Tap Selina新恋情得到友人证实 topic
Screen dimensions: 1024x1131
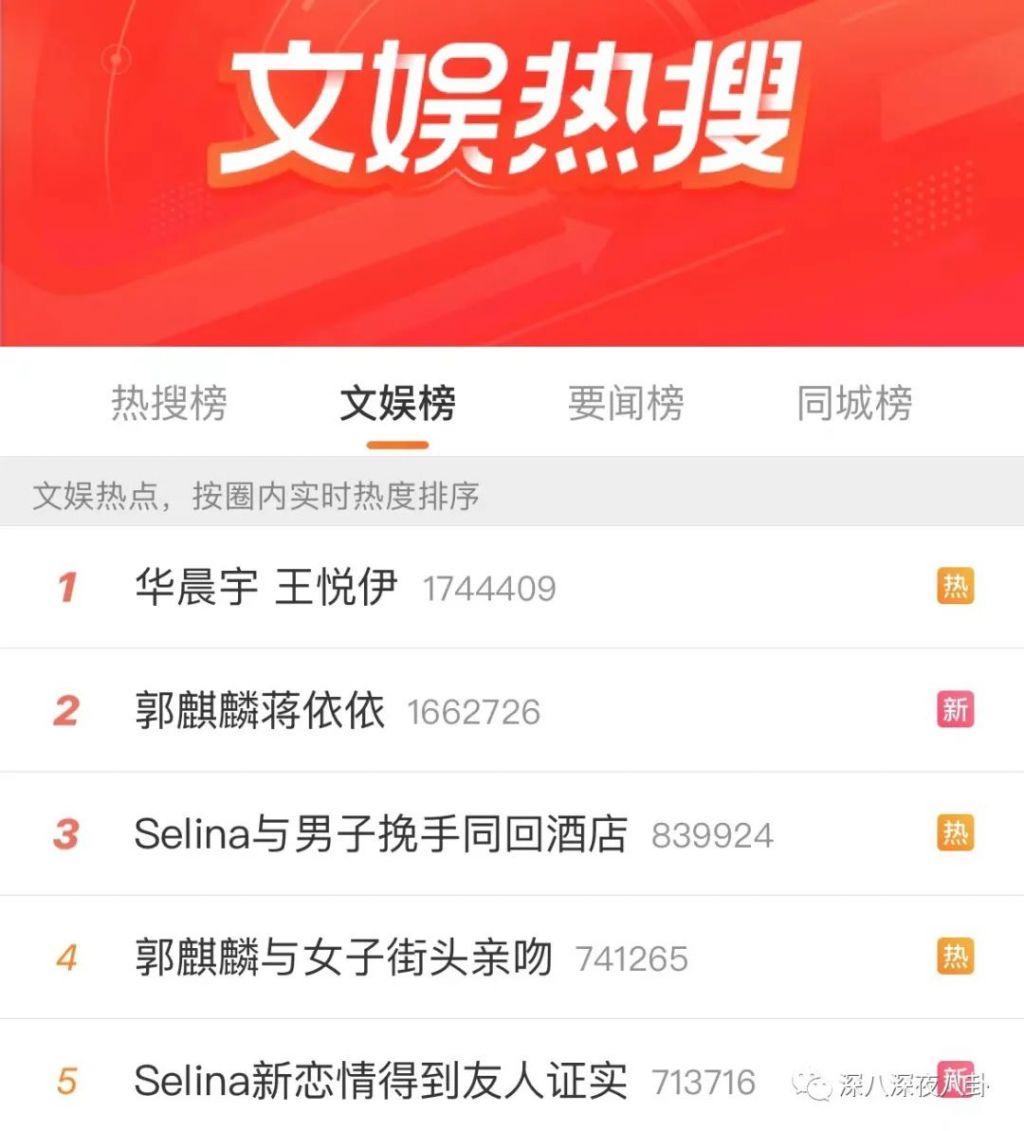[381, 1081]
